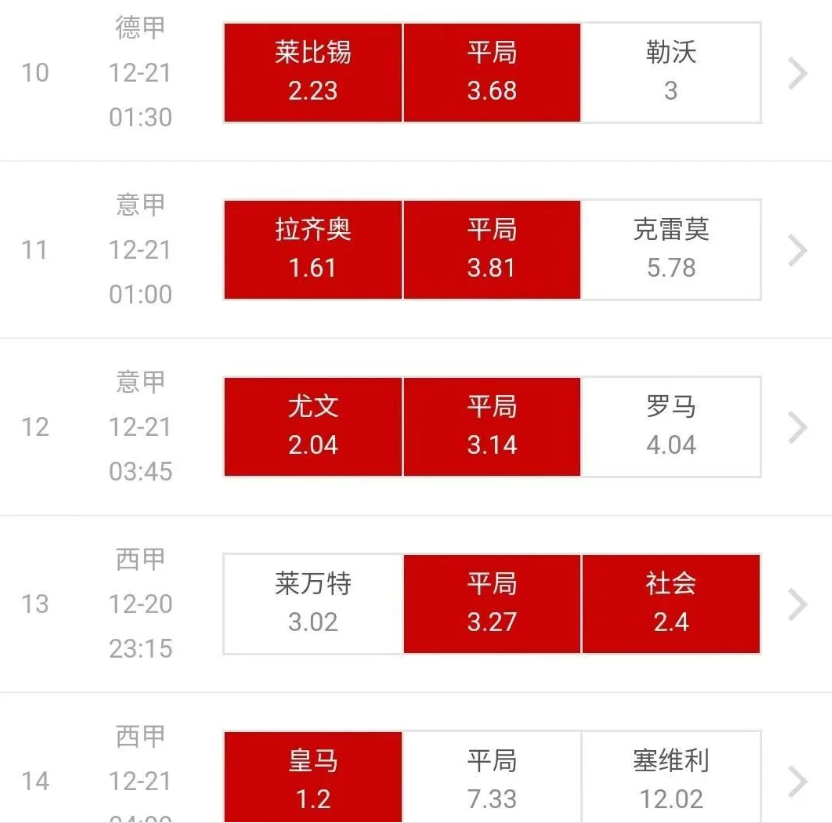
Task: Expand the 拉齐奥 vs 克雷莫 match arrow
Action: point(797,250)
